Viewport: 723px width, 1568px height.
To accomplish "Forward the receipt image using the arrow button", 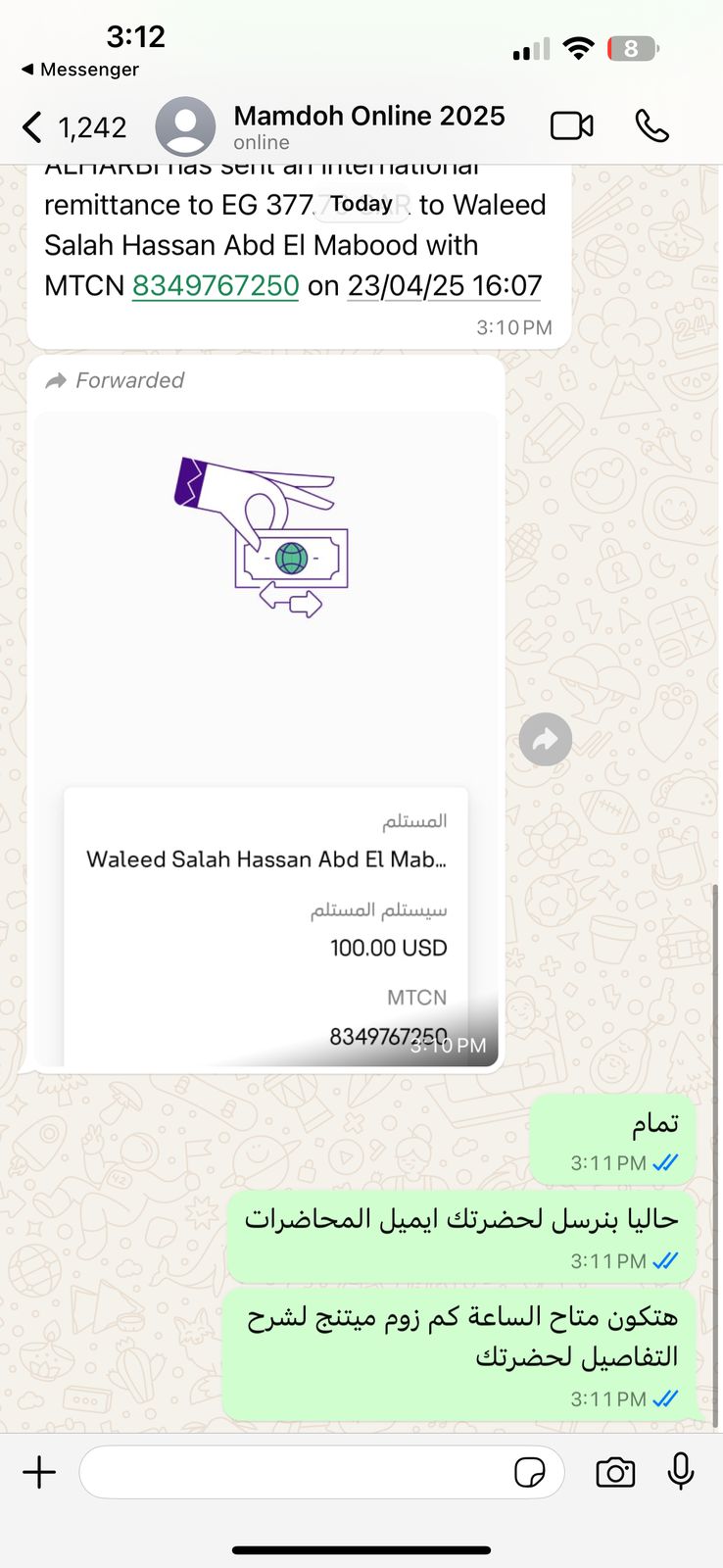I will (x=546, y=739).
